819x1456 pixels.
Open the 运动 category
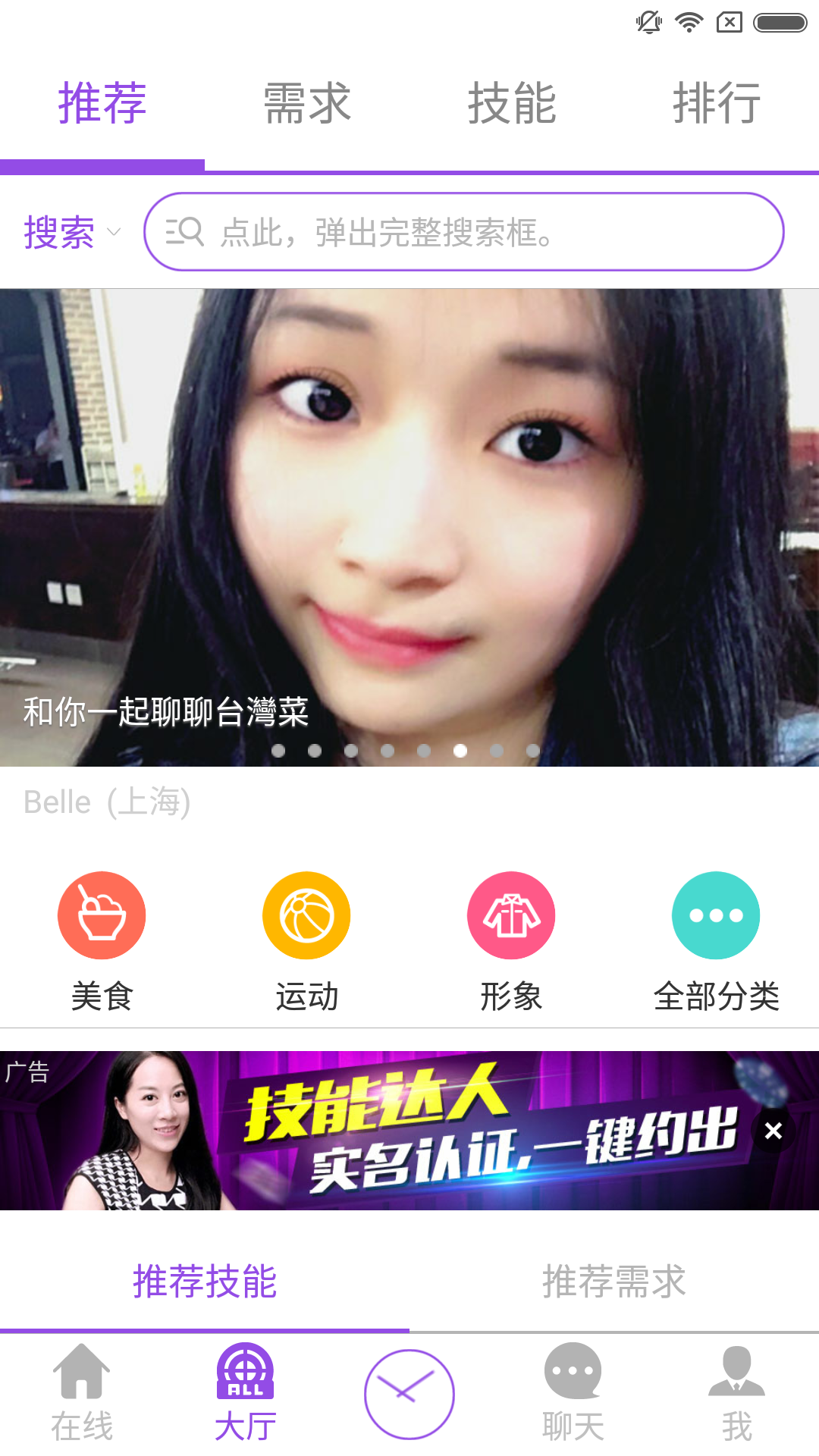[306, 940]
